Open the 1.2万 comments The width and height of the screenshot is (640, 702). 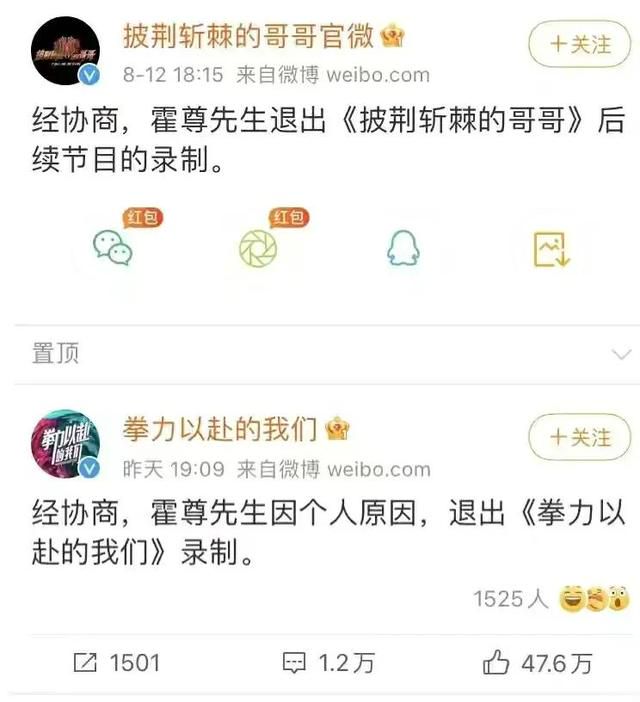pos(320,662)
